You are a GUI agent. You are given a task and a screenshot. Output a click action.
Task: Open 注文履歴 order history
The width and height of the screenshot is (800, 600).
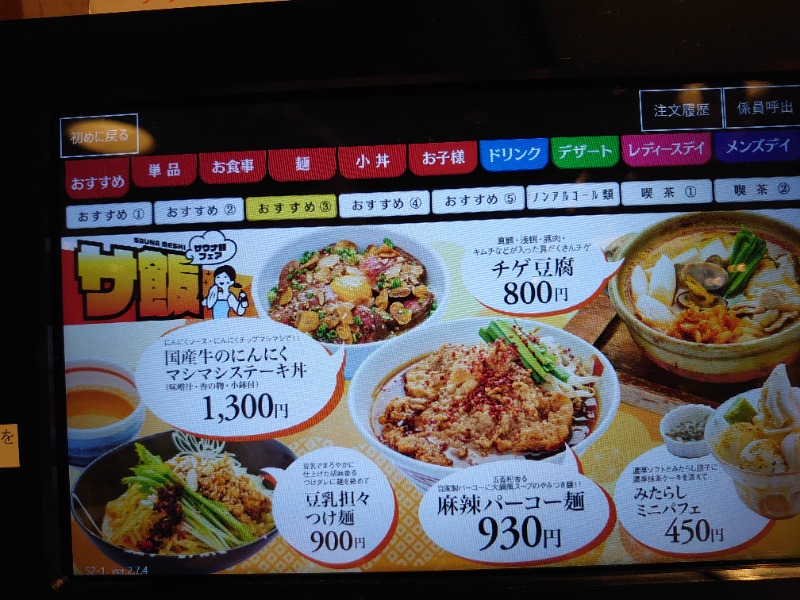click(x=680, y=109)
